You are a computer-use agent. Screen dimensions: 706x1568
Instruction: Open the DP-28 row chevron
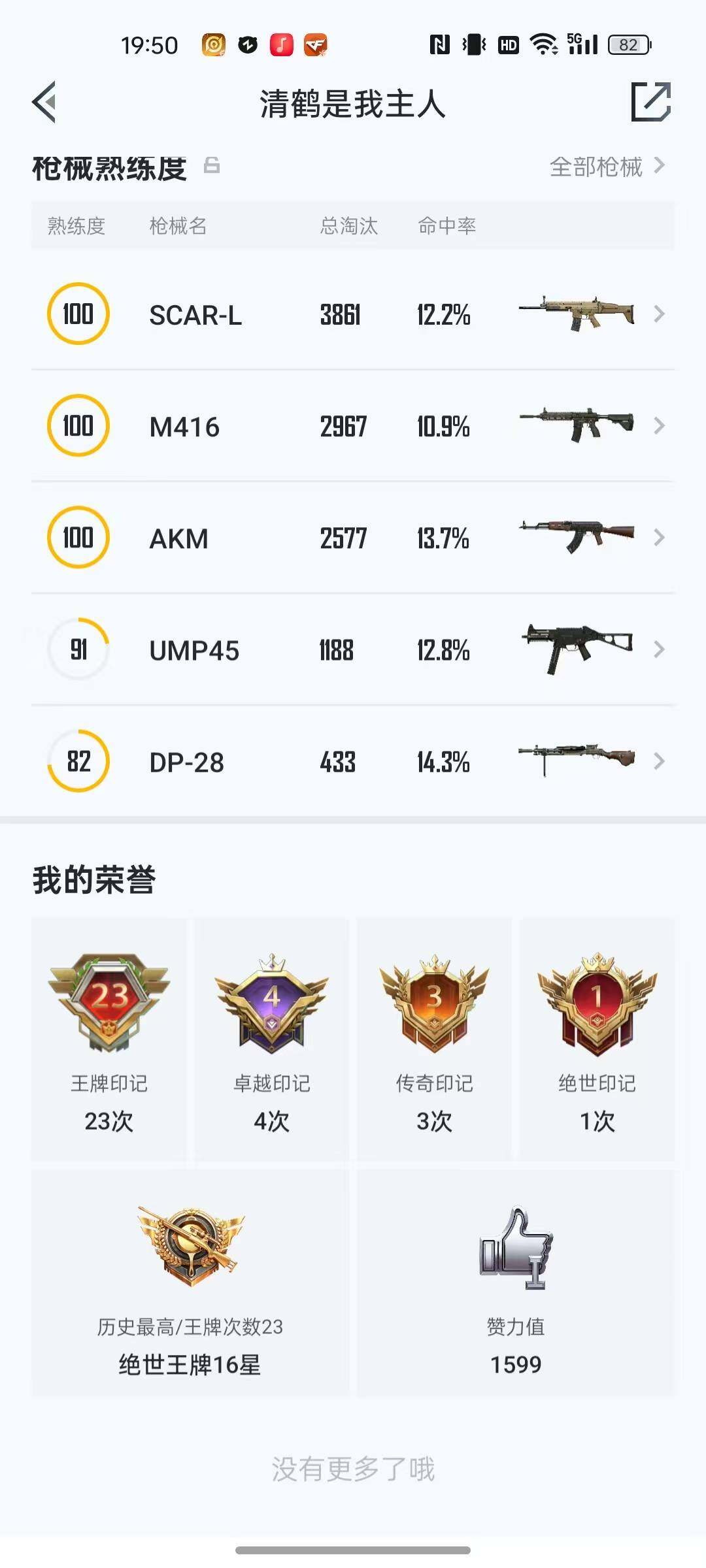660,761
